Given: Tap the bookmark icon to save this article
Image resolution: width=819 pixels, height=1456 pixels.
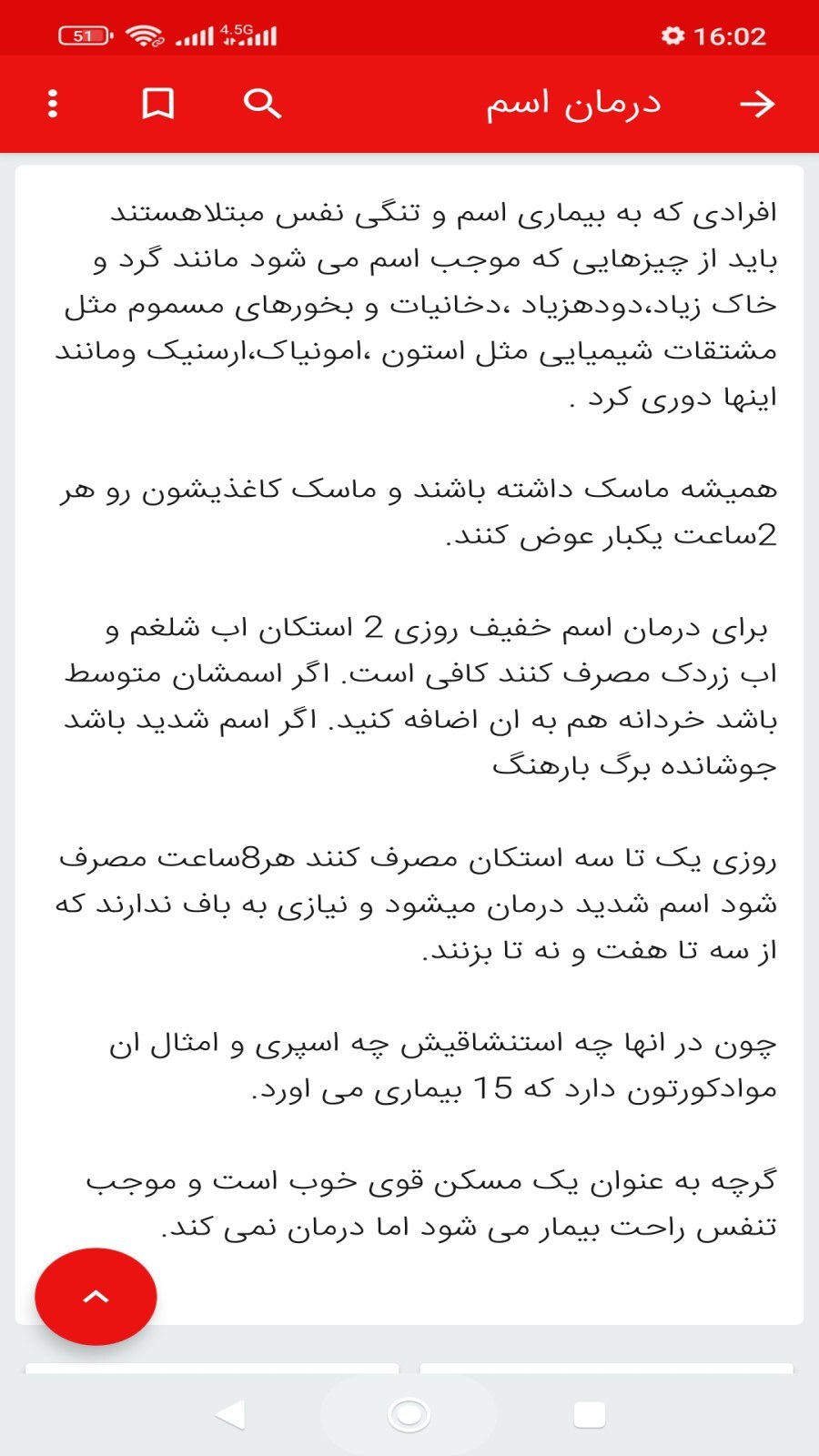Looking at the screenshot, I should (157, 103).
